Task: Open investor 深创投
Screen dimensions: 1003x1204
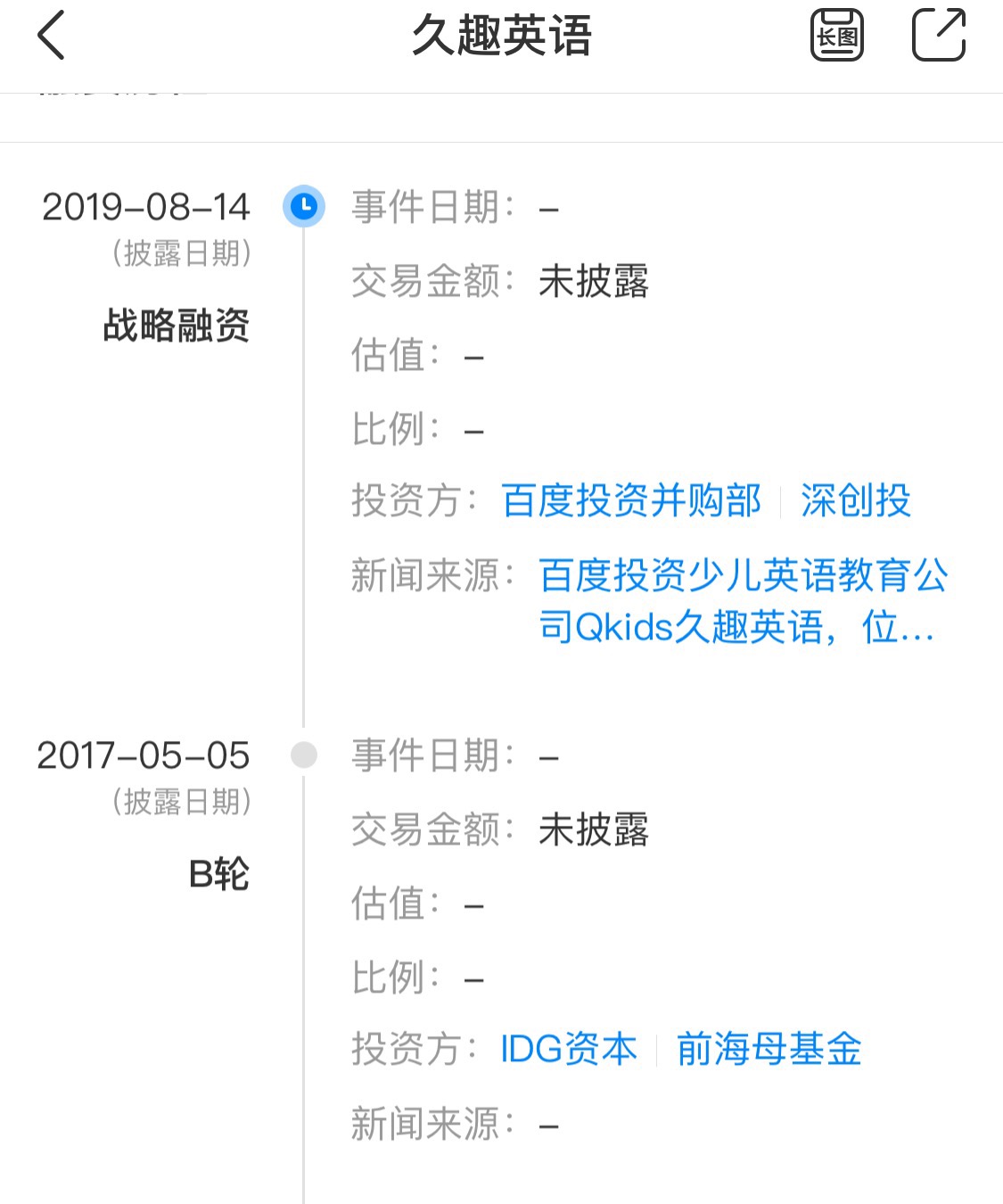Action: tap(855, 500)
